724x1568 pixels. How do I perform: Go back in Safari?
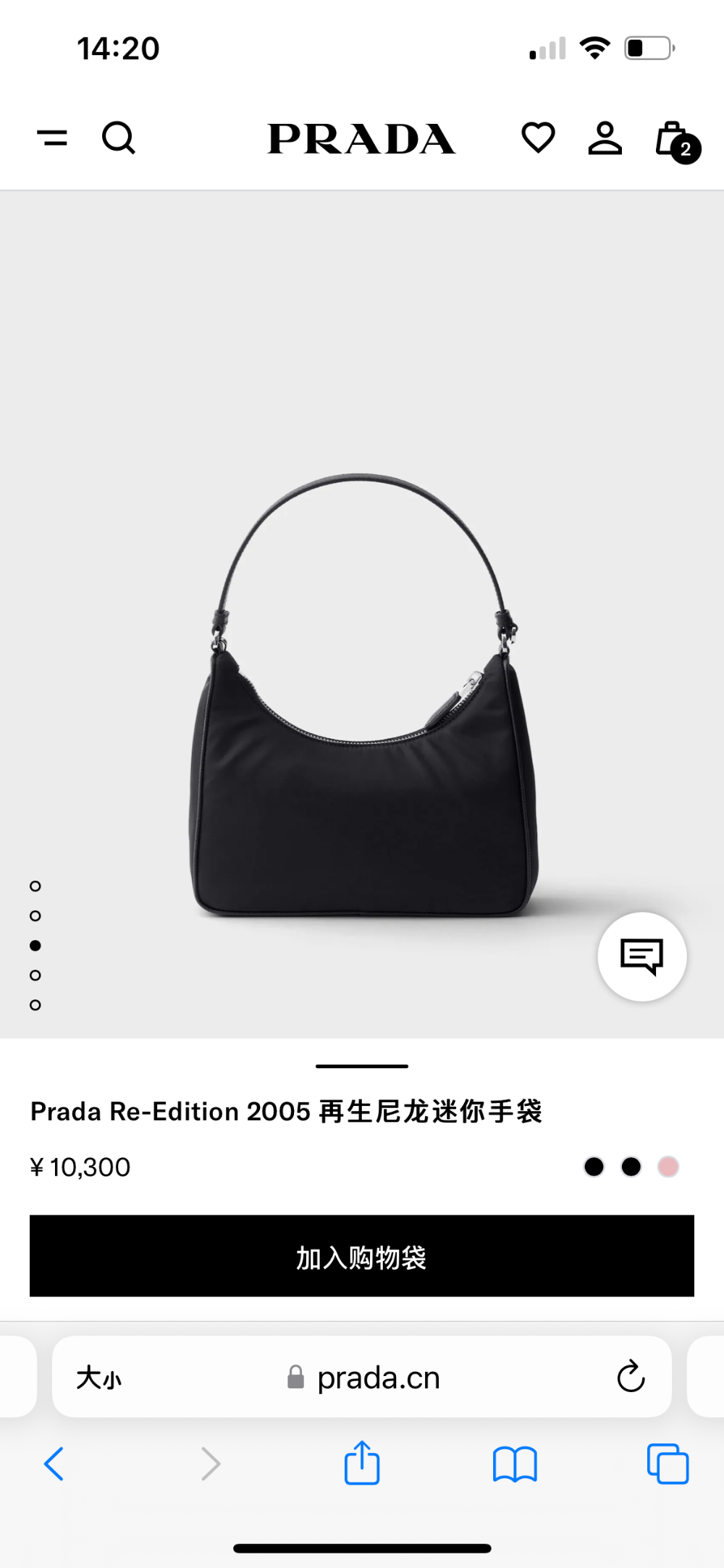(54, 1464)
